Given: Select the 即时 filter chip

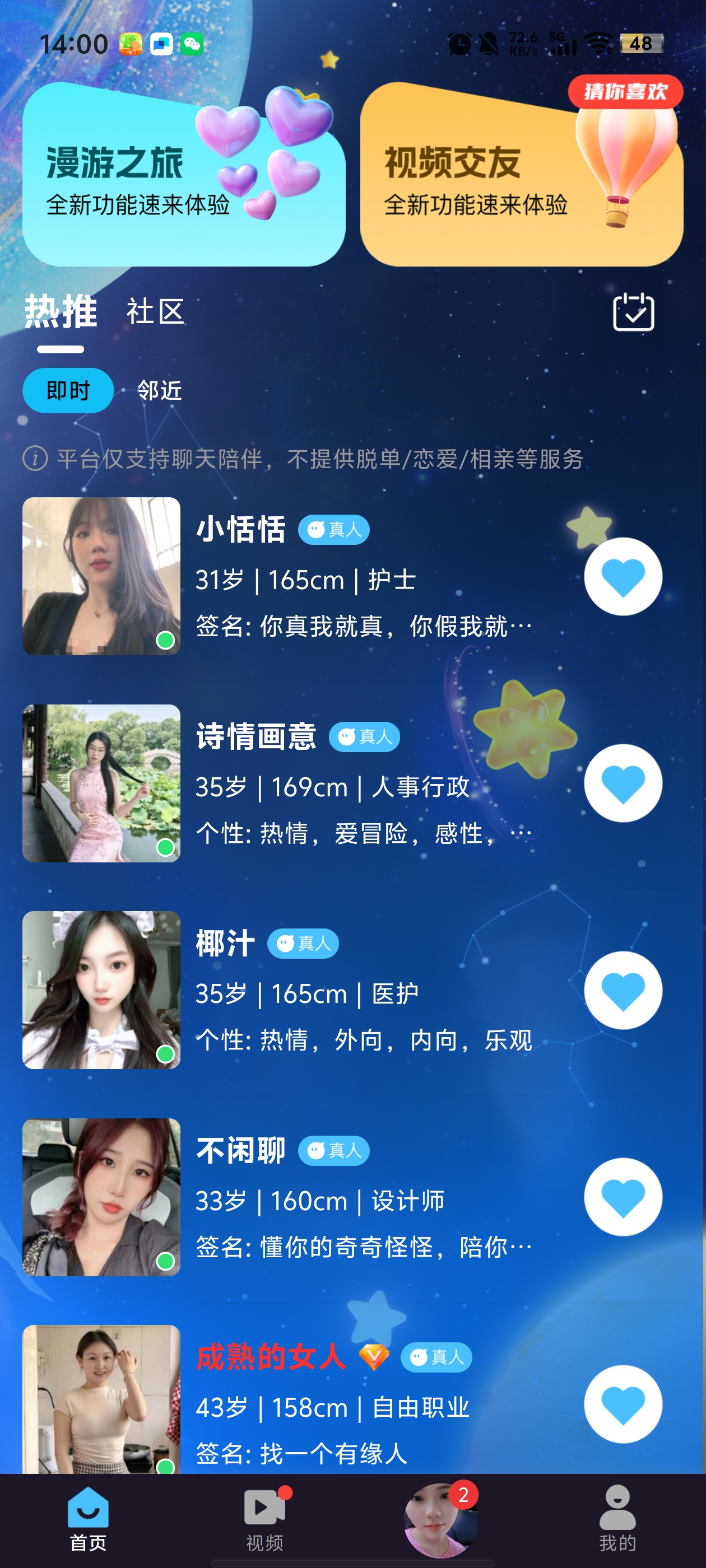Looking at the screenshot, I should coord(68,390).
